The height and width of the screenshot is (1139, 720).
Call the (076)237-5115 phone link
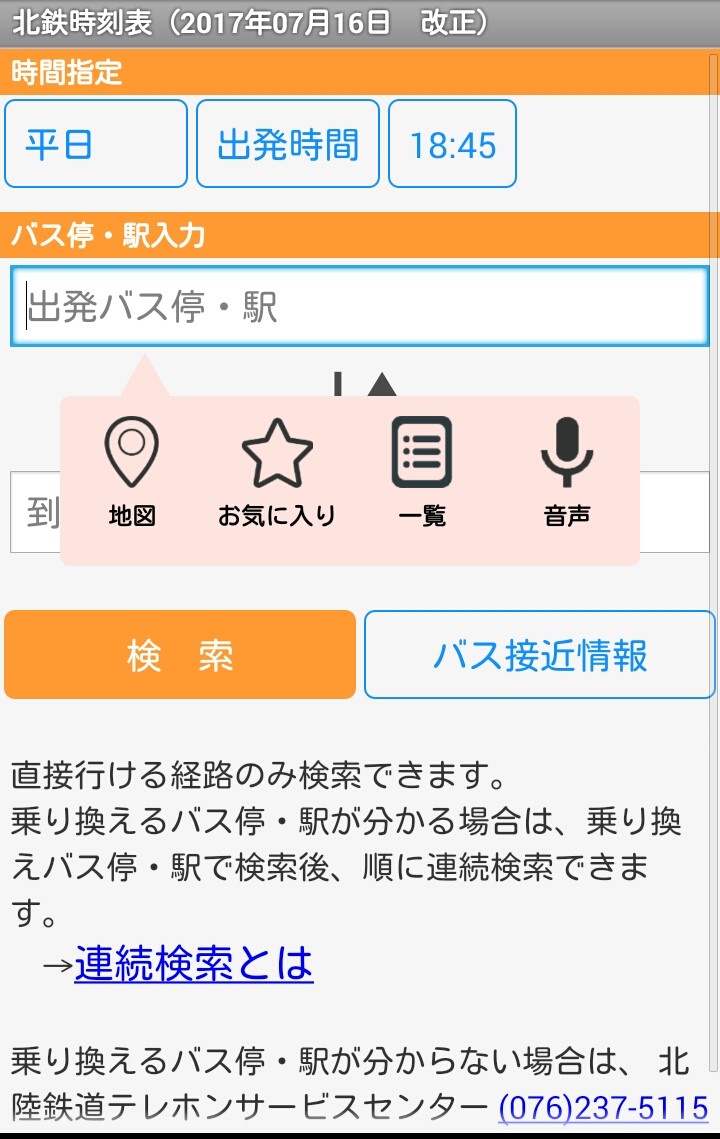(603, 1108)
